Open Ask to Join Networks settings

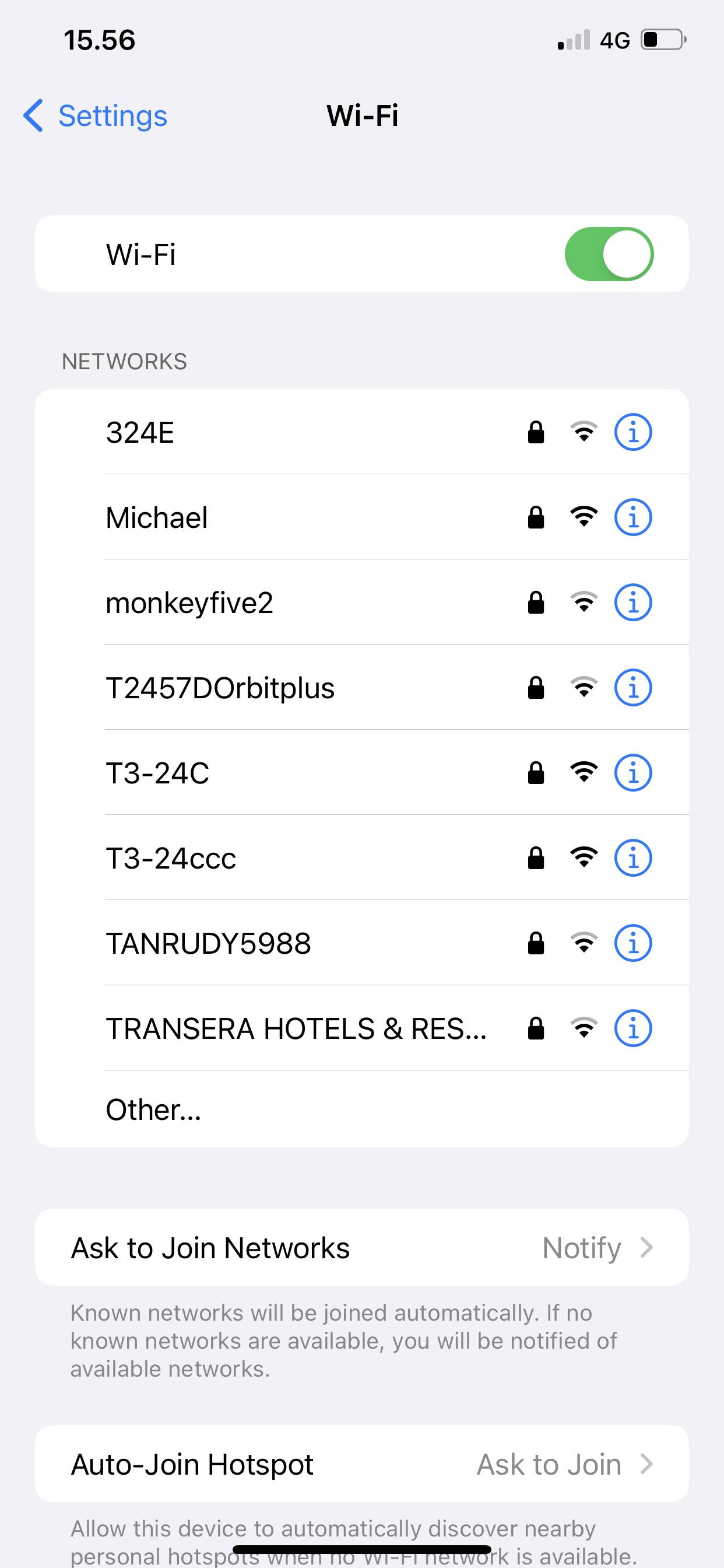click(361, 1248)
